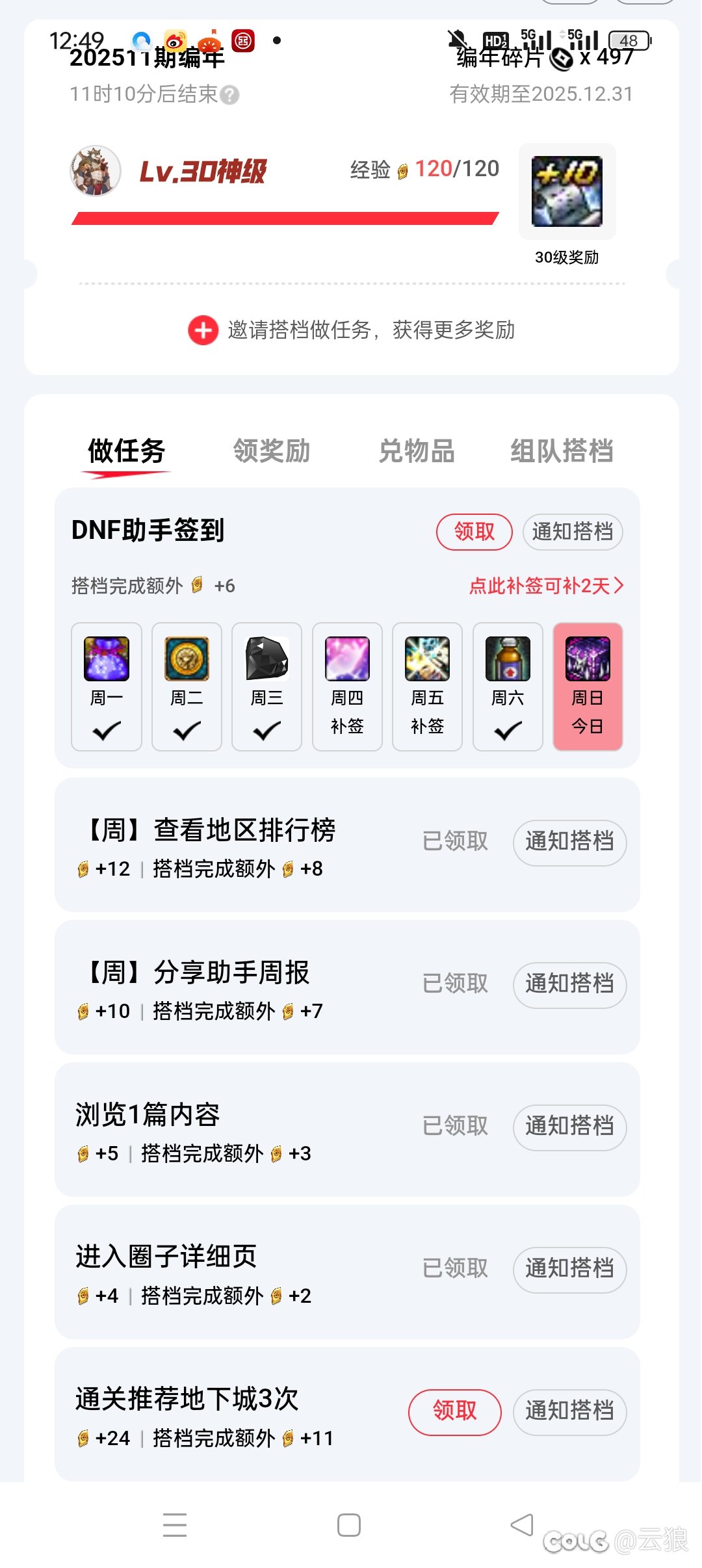This screenshot has width=702, height=1568.
Task: Toggle the 周一 completion checkmark
Action: click(x=106, y=729)
